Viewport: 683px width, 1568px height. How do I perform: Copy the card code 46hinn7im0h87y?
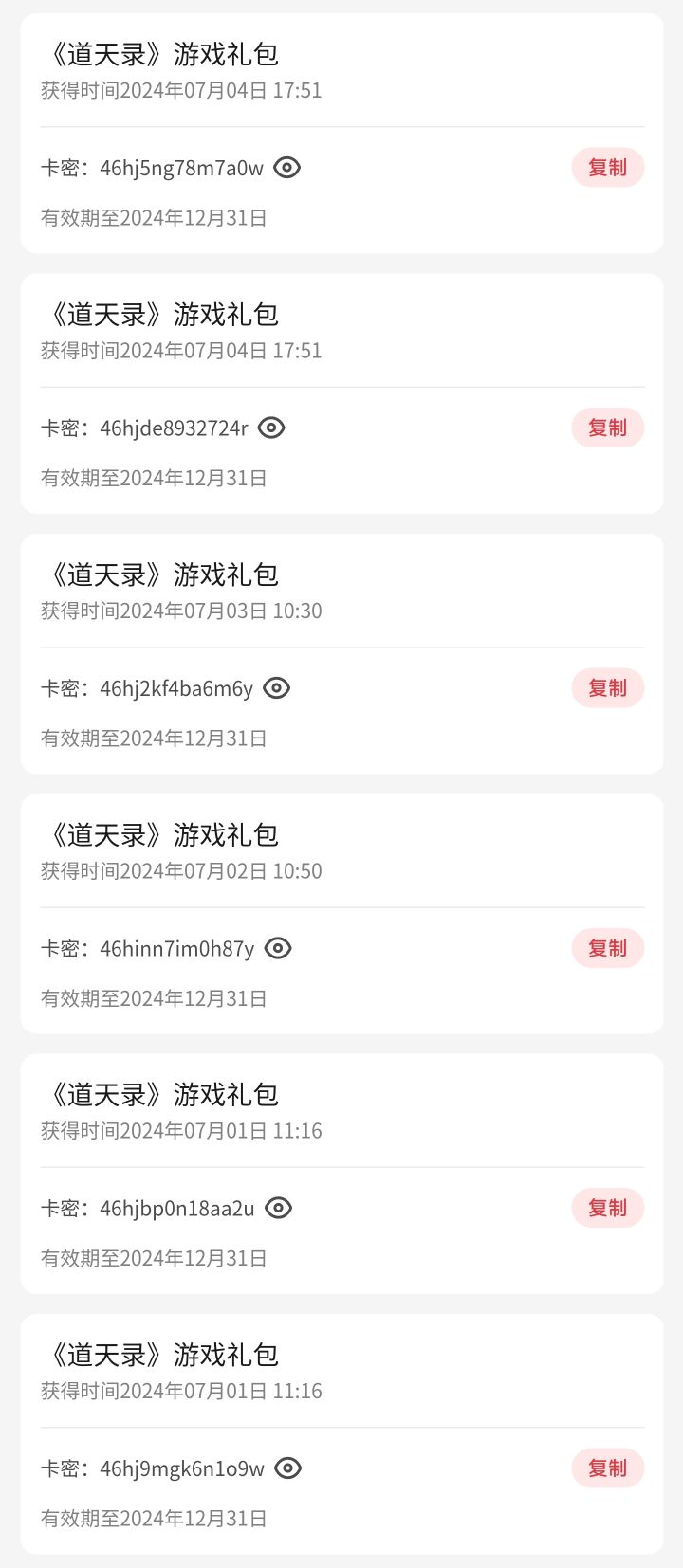pos(607,948)
